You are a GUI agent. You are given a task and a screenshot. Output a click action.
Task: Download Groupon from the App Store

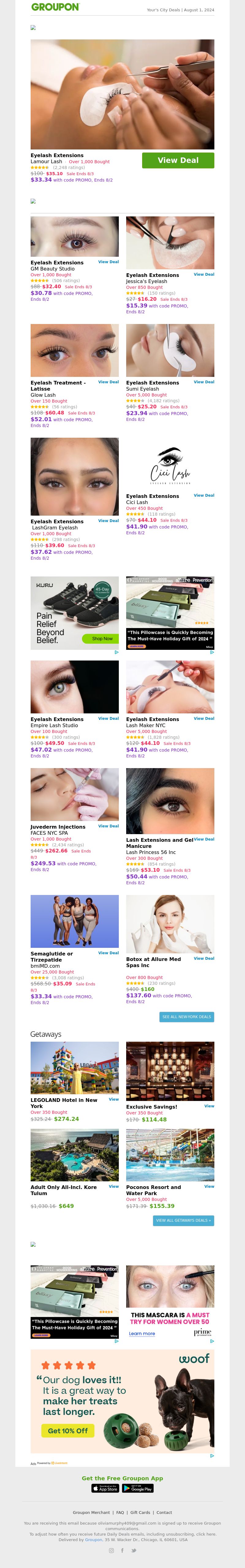point(105,1488)
